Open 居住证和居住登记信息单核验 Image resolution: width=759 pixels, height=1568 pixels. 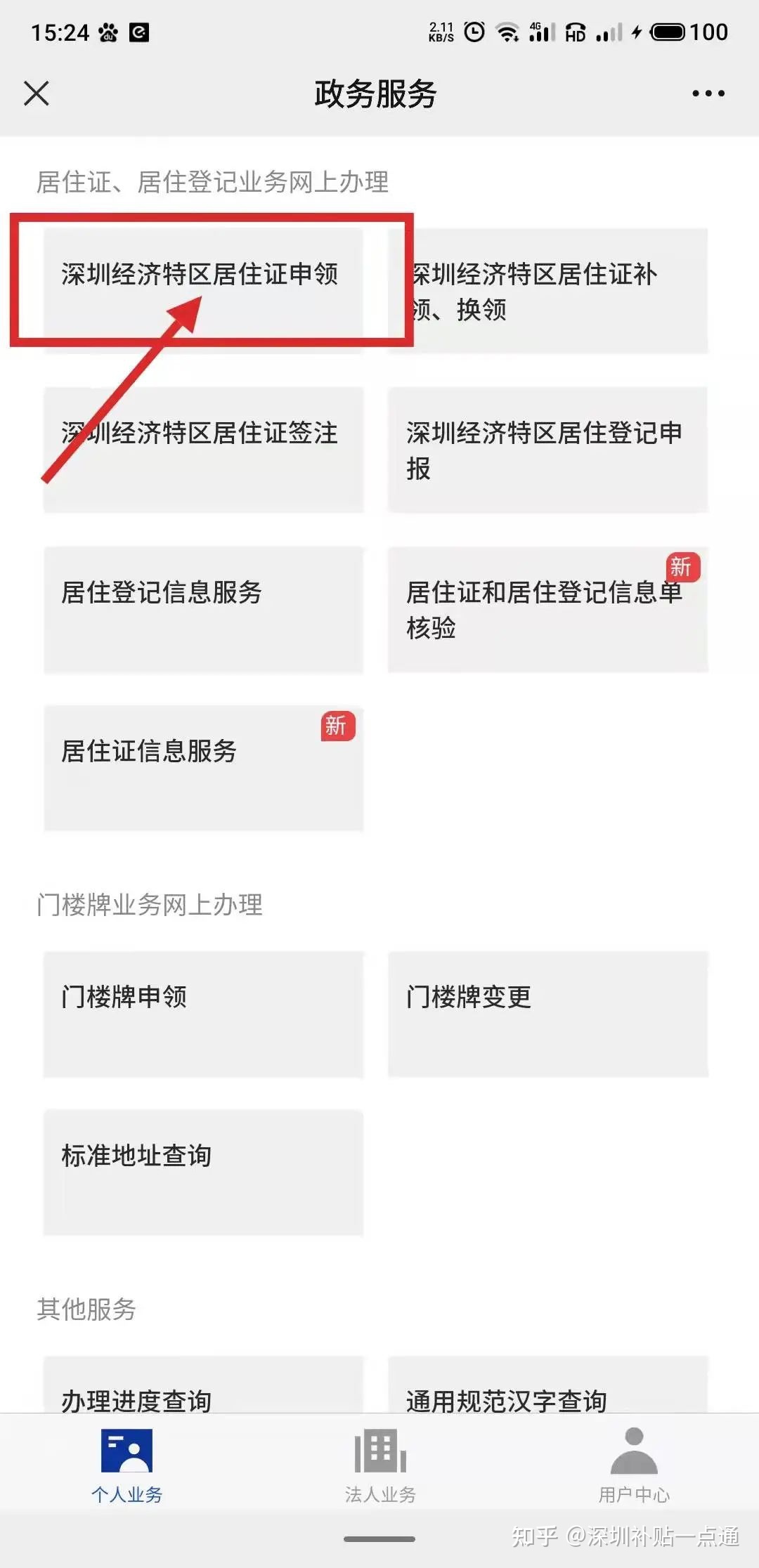(x=547, y=609)
